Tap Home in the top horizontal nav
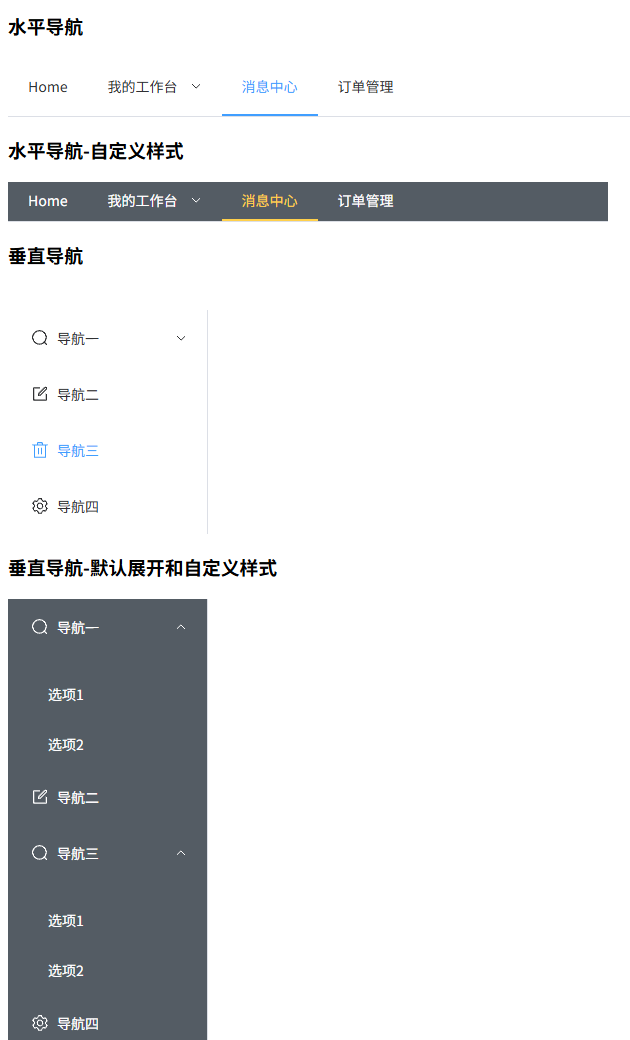630x1040 pixels. [x=48, y=87]
